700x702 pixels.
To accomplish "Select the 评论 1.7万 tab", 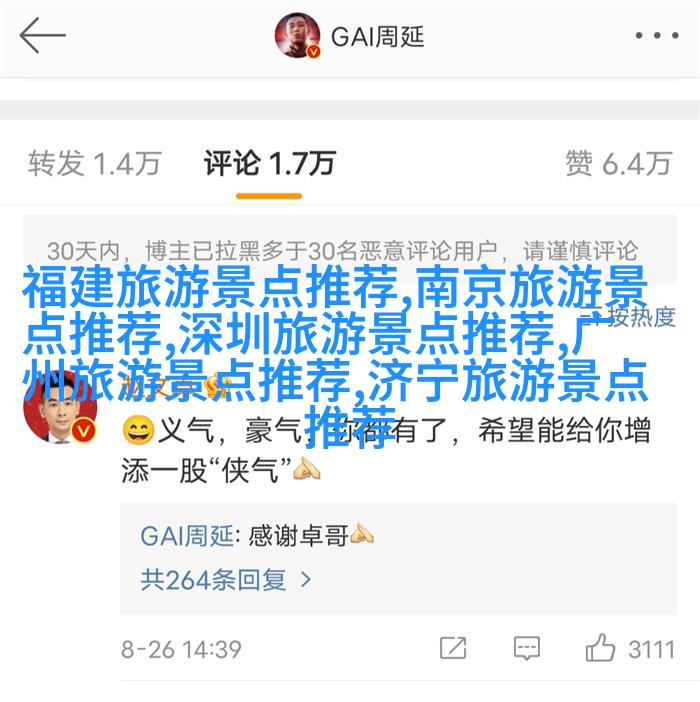I will 269,163.
